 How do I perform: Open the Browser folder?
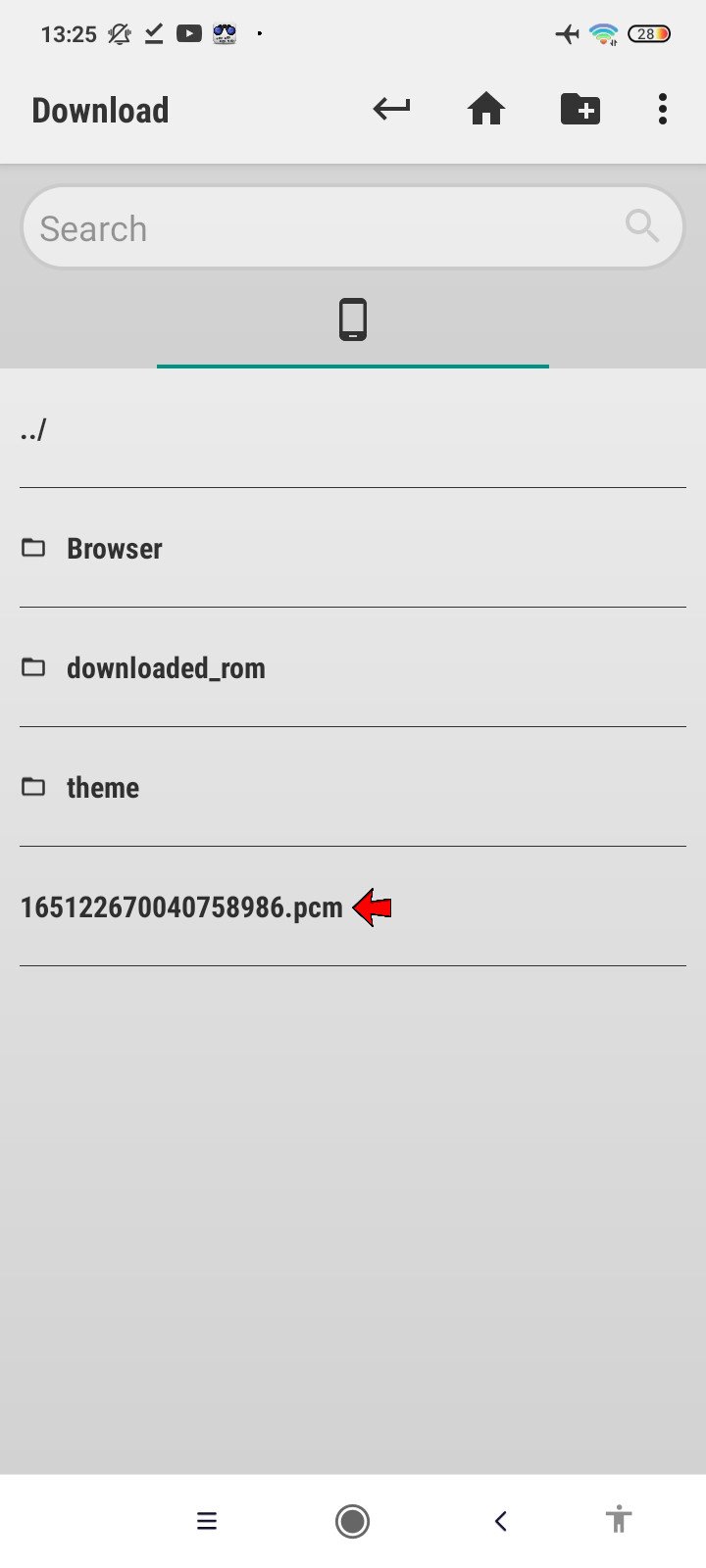tap(353, 548)
